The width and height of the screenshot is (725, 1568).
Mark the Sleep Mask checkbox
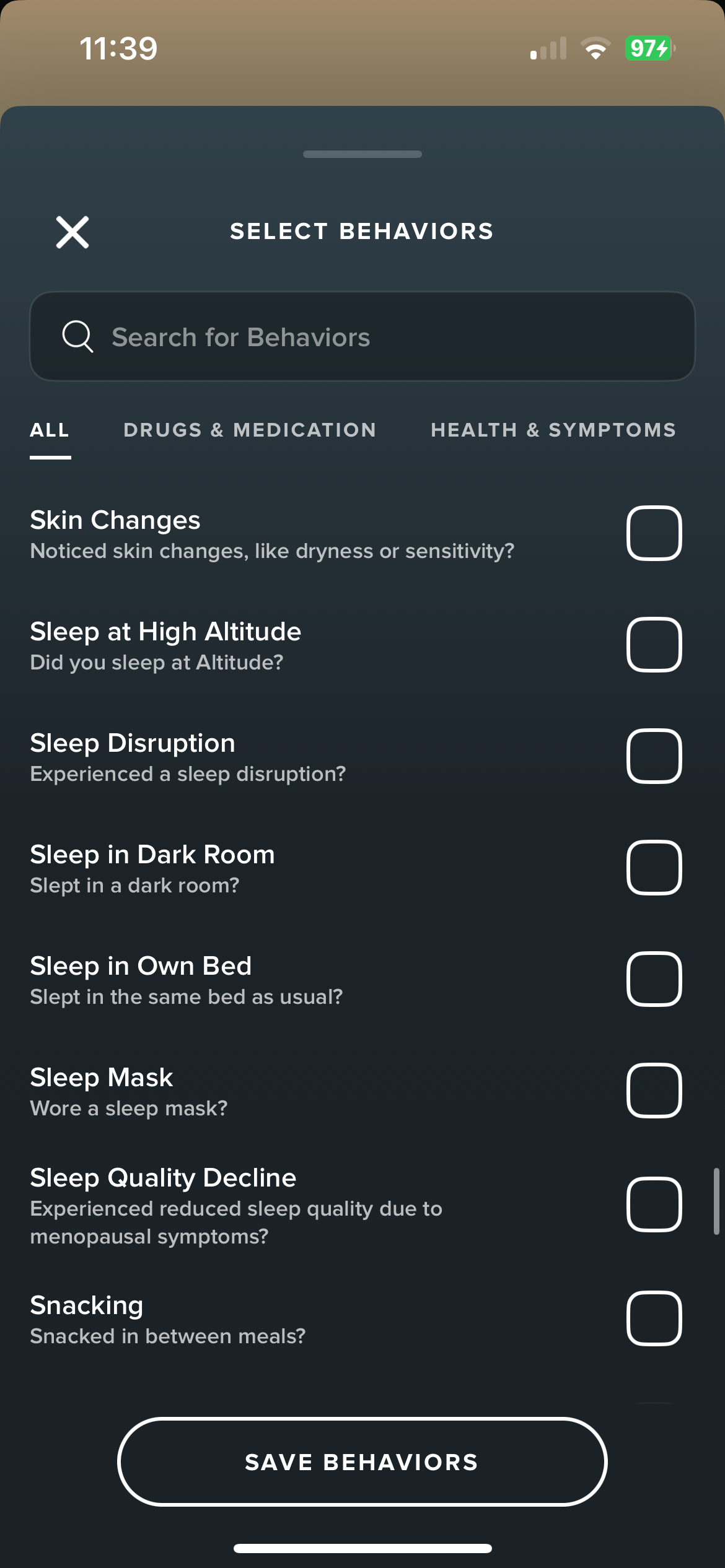click(x=654, y=1091)
